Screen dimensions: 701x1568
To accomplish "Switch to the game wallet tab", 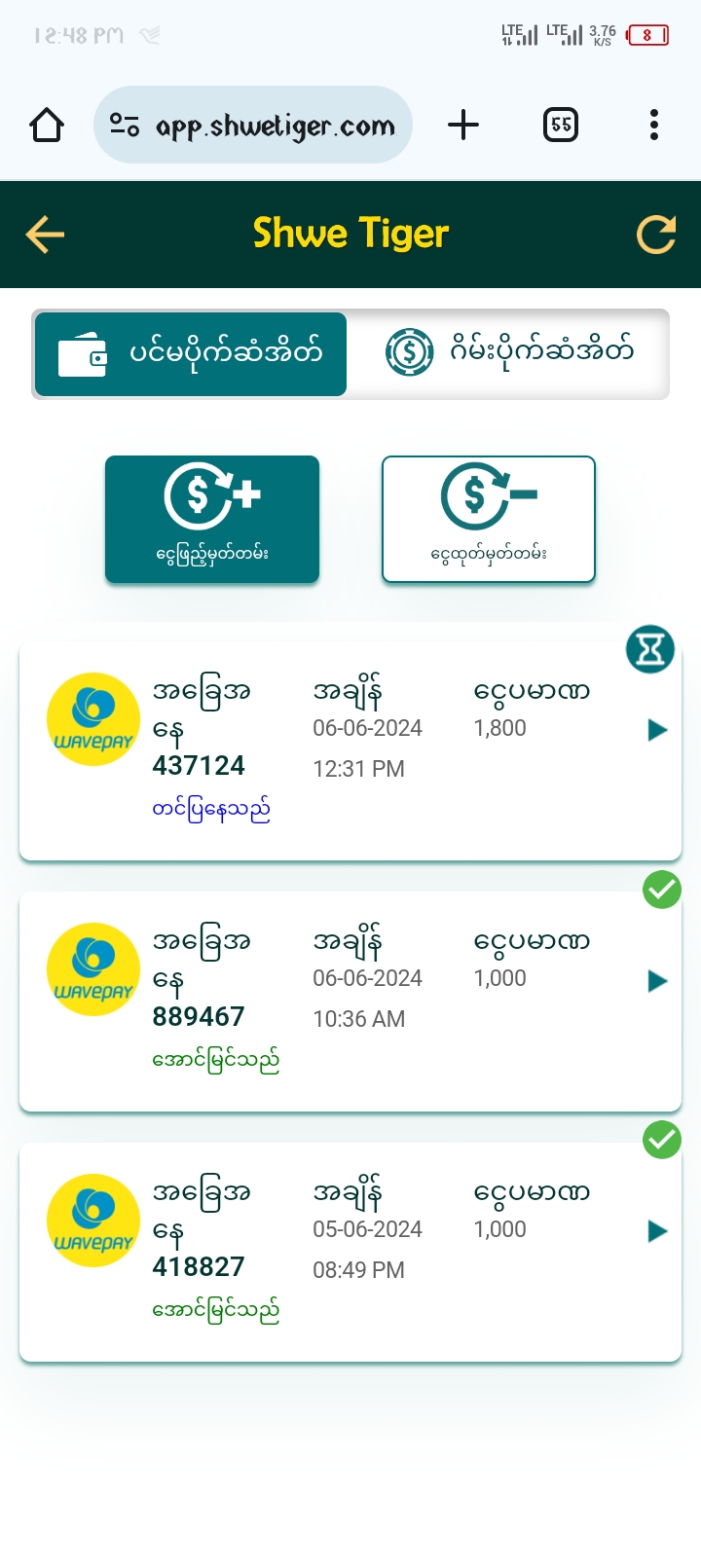I will pyautogui.click(x=508, y=353).
